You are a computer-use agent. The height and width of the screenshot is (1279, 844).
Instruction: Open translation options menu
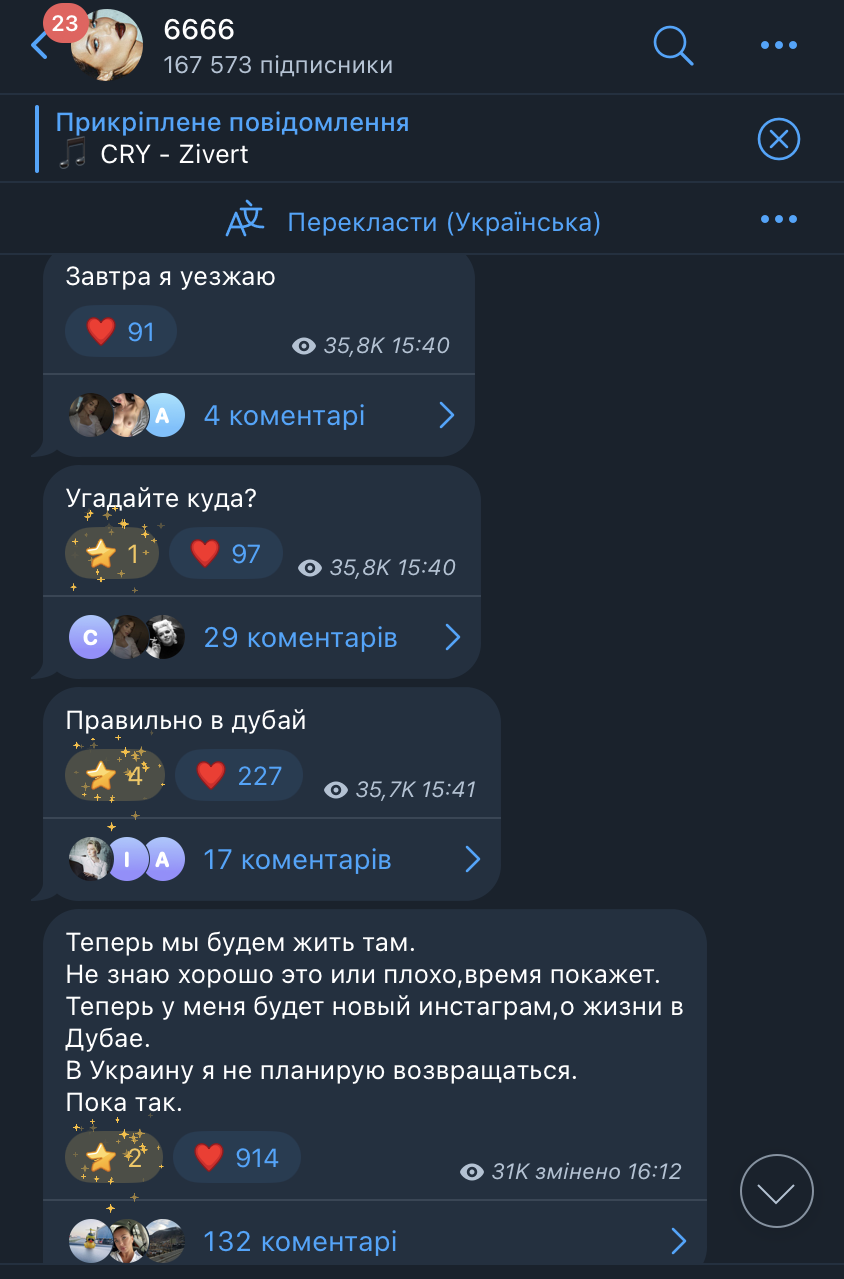click(778, 220)
